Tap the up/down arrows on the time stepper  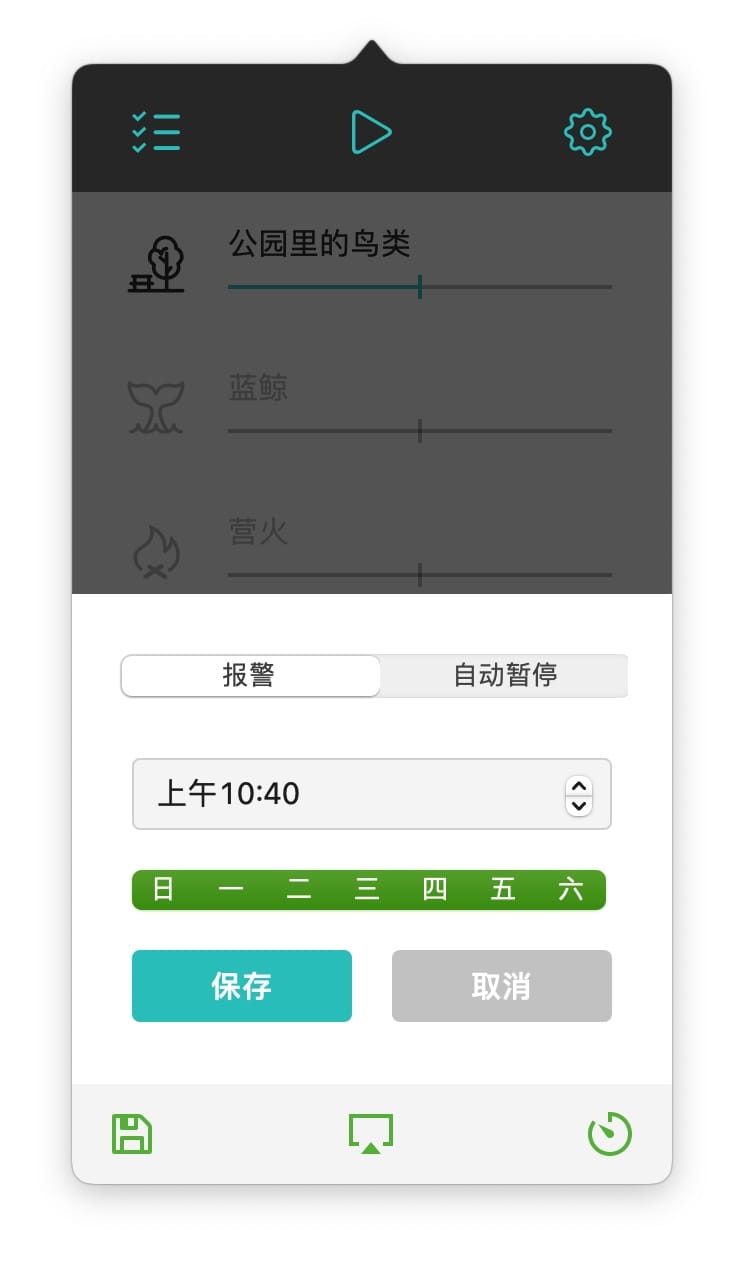(579, 795)
